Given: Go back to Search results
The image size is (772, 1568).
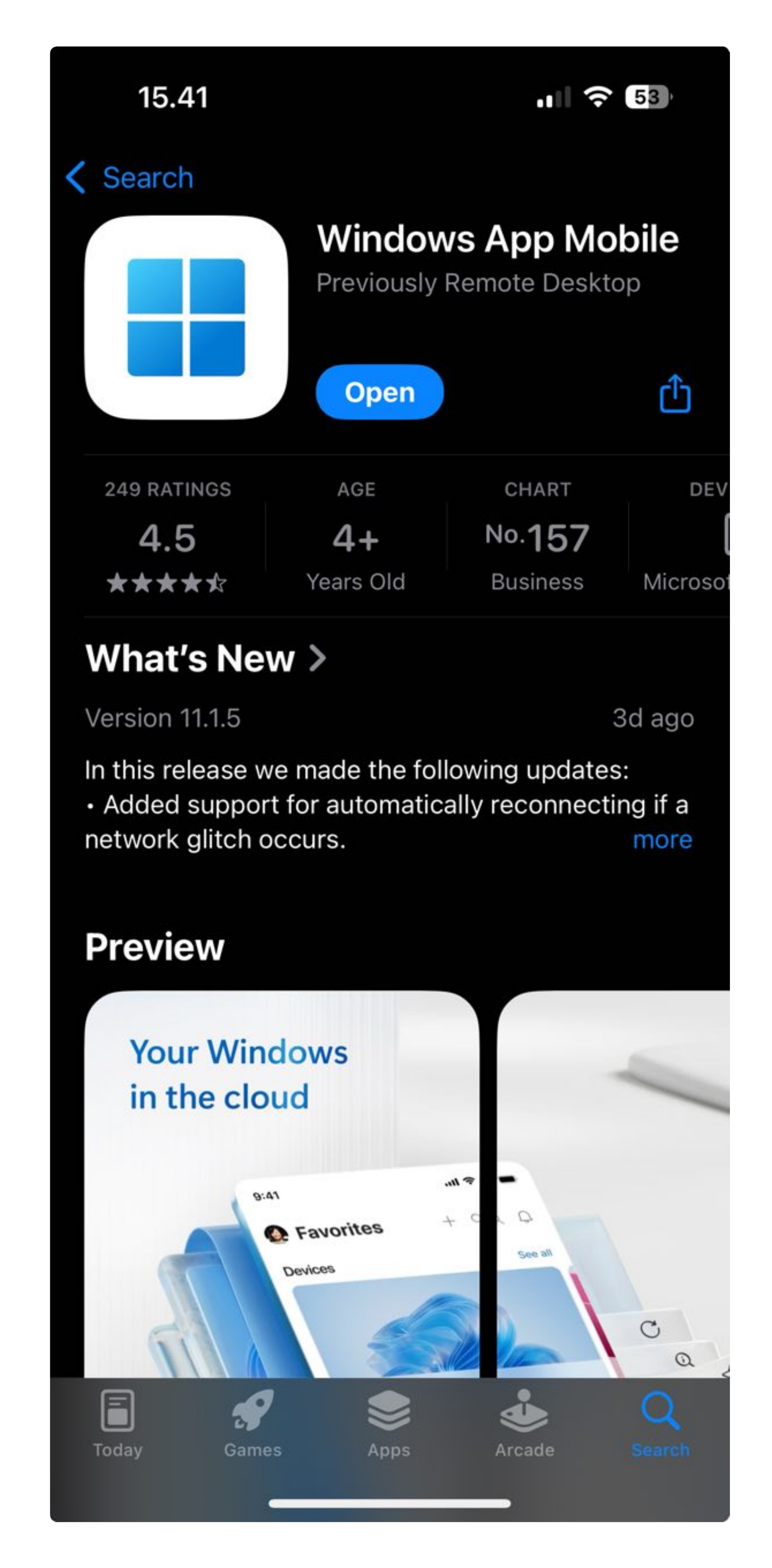Looking at the screenshot, I should pyautogui.click(x=130, y=178).
